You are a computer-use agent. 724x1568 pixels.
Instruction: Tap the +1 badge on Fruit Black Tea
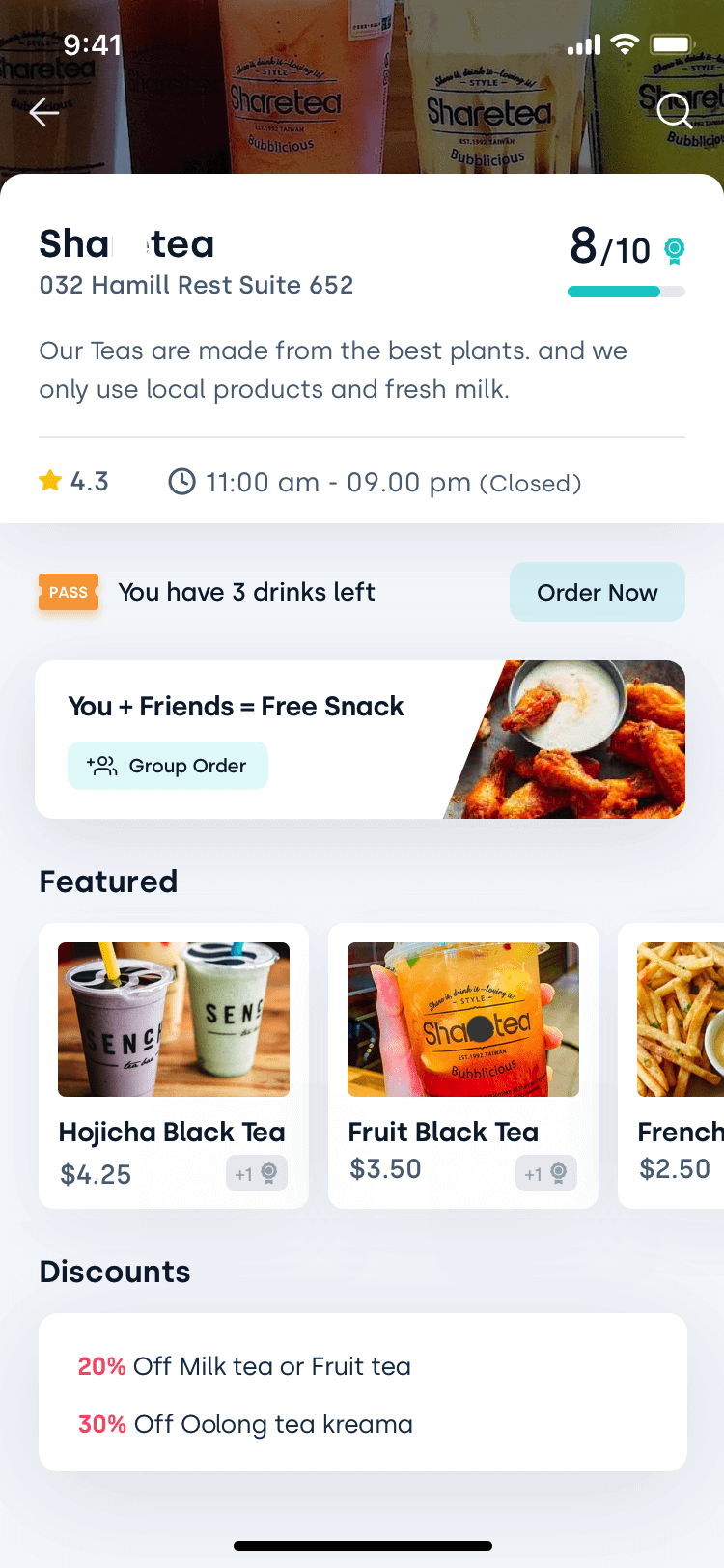(x=546, y=1173)
